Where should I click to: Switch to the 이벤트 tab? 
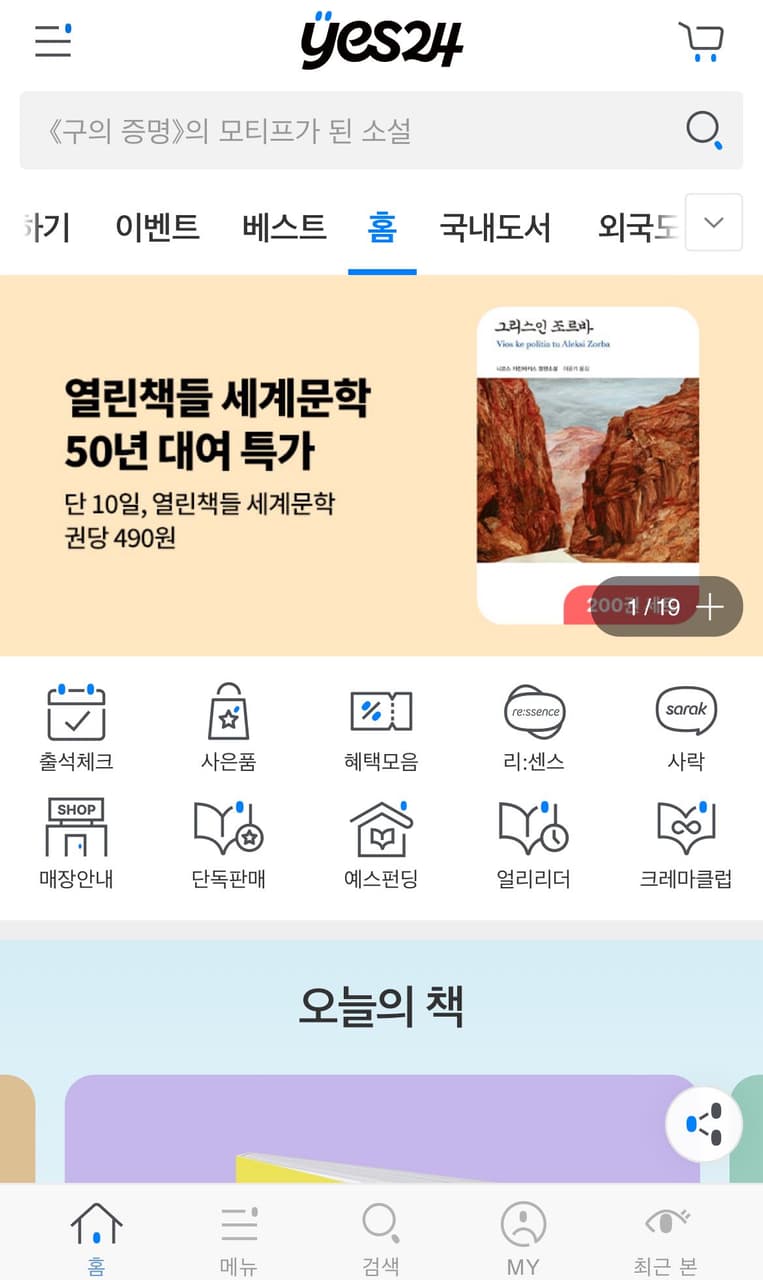pos(157,227)
